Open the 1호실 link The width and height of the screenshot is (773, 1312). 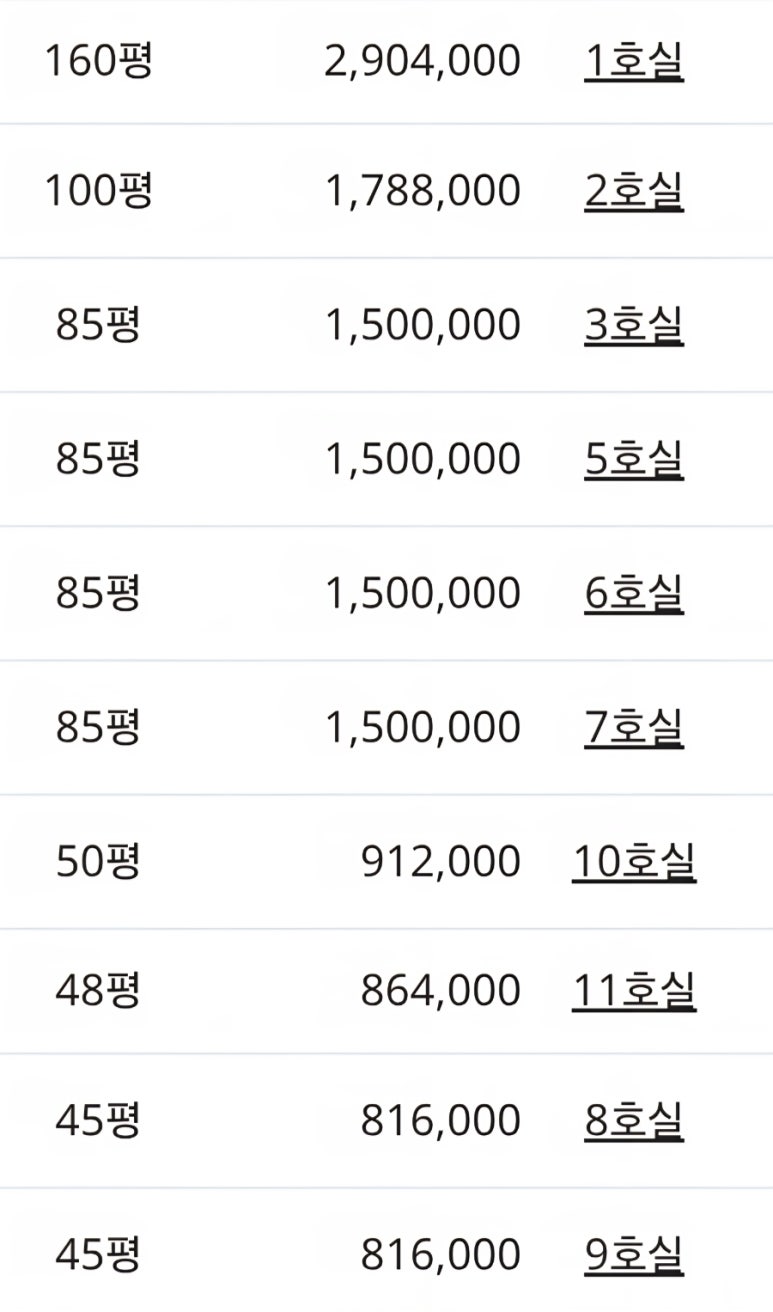pyautogui.click(x=634, y=62)
